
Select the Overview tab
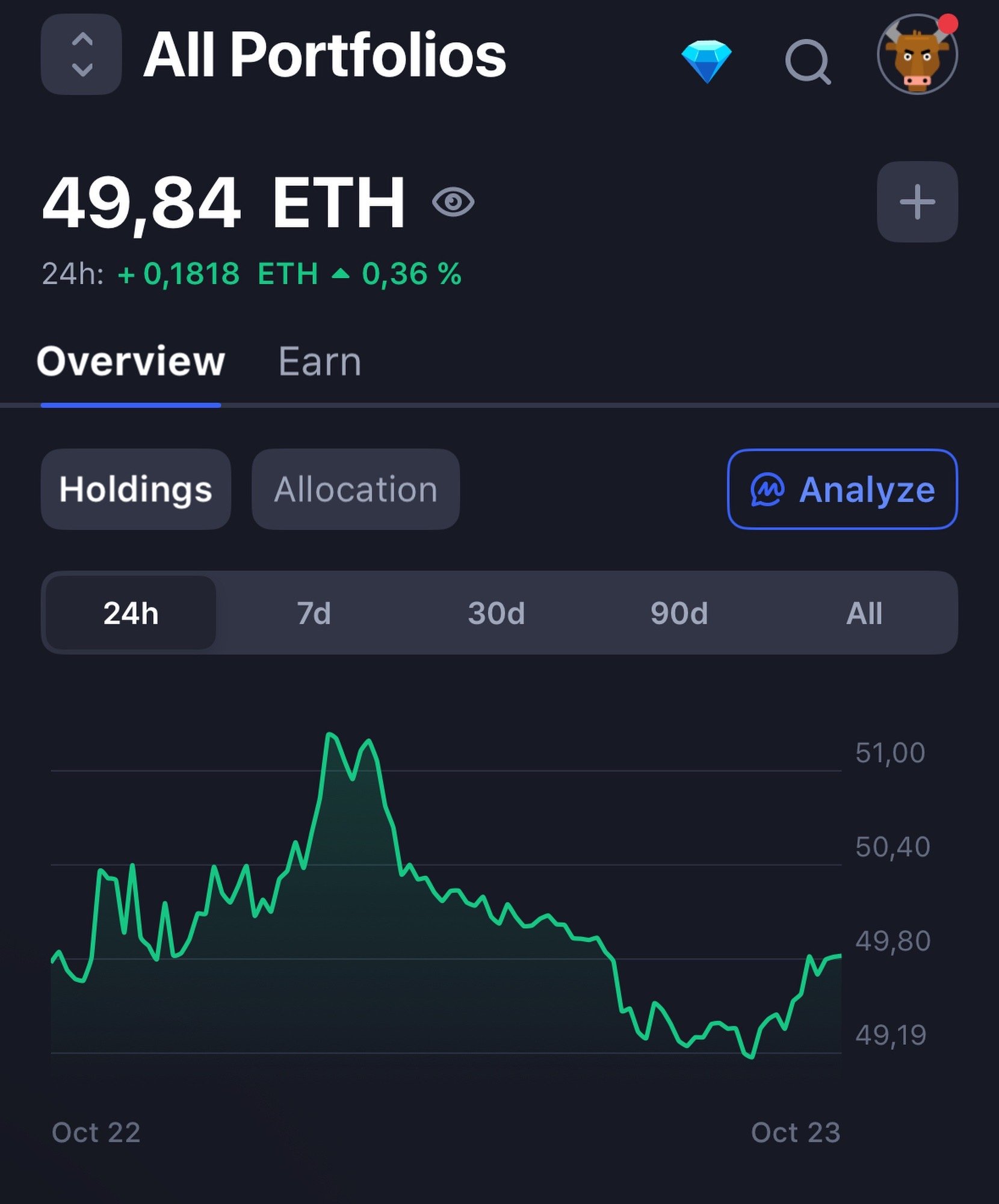coord(131,362)
